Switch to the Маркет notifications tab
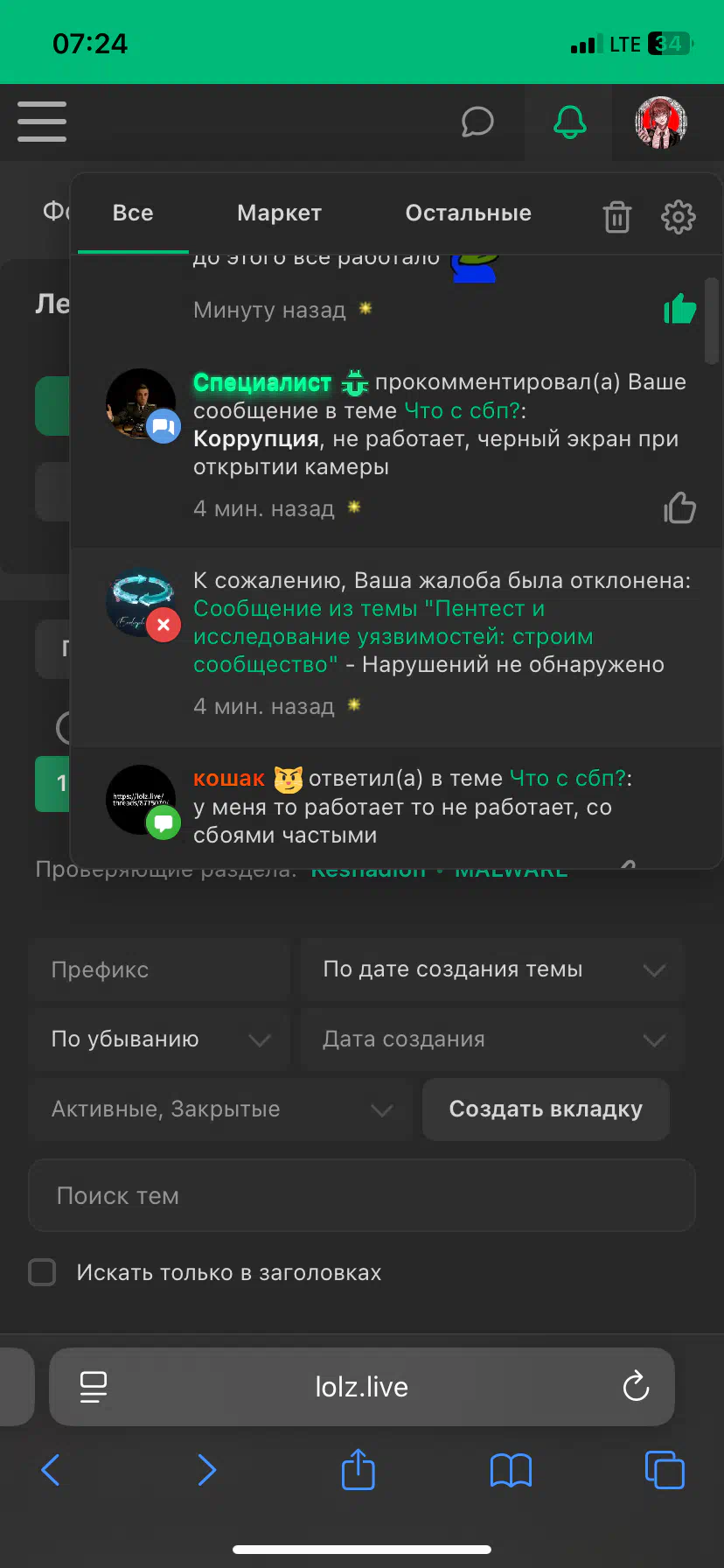Viewport: 724px width, 1568px height. tap(279, 213)
